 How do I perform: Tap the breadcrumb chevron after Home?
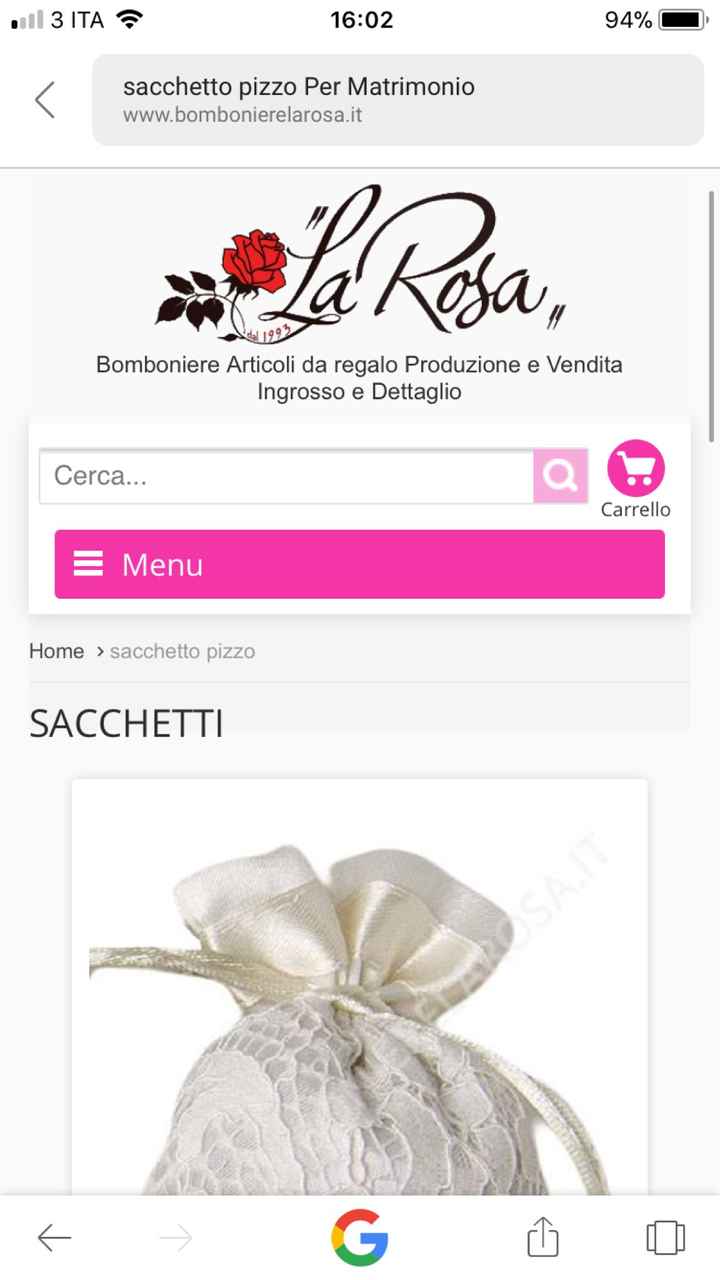[99, 651]
